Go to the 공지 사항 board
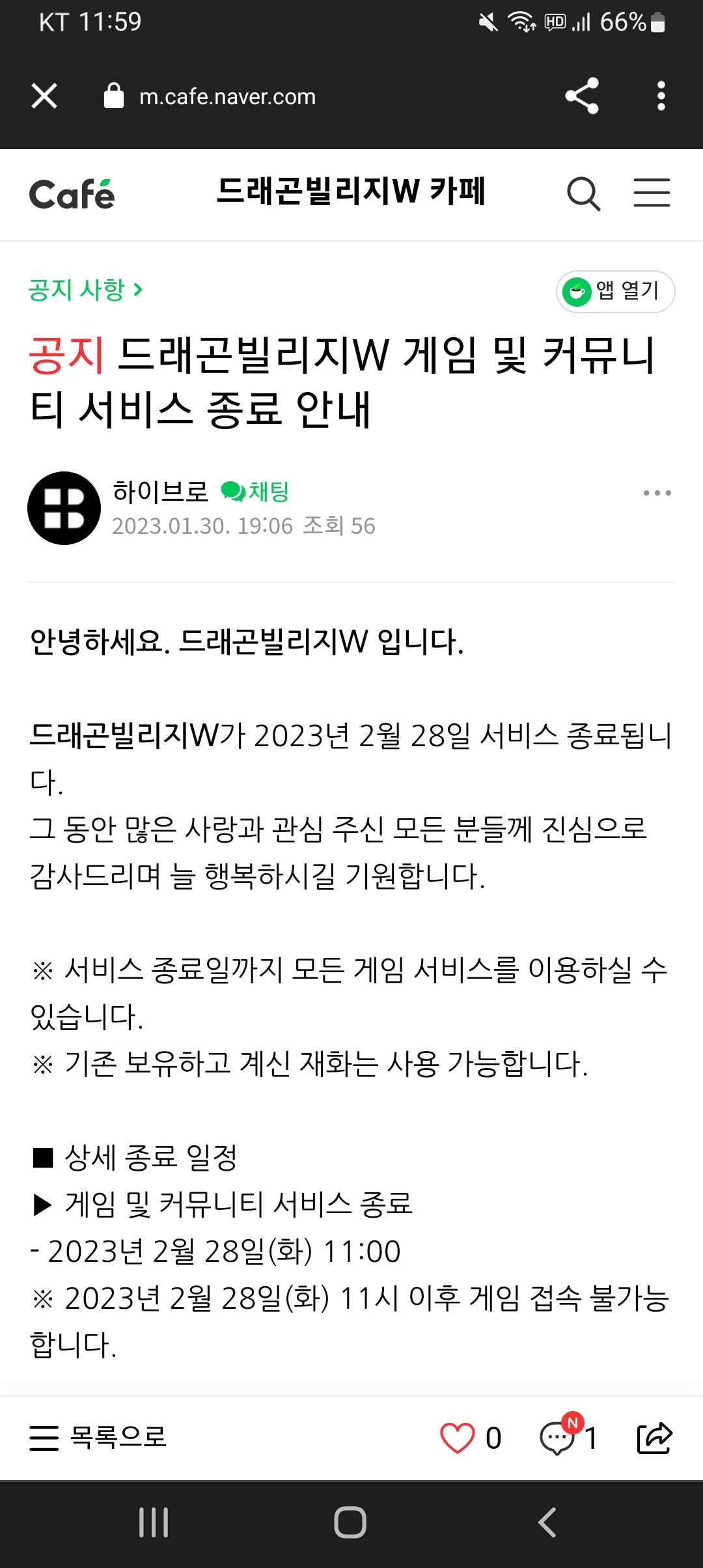The image size is (703, 1568). [85, 290]
